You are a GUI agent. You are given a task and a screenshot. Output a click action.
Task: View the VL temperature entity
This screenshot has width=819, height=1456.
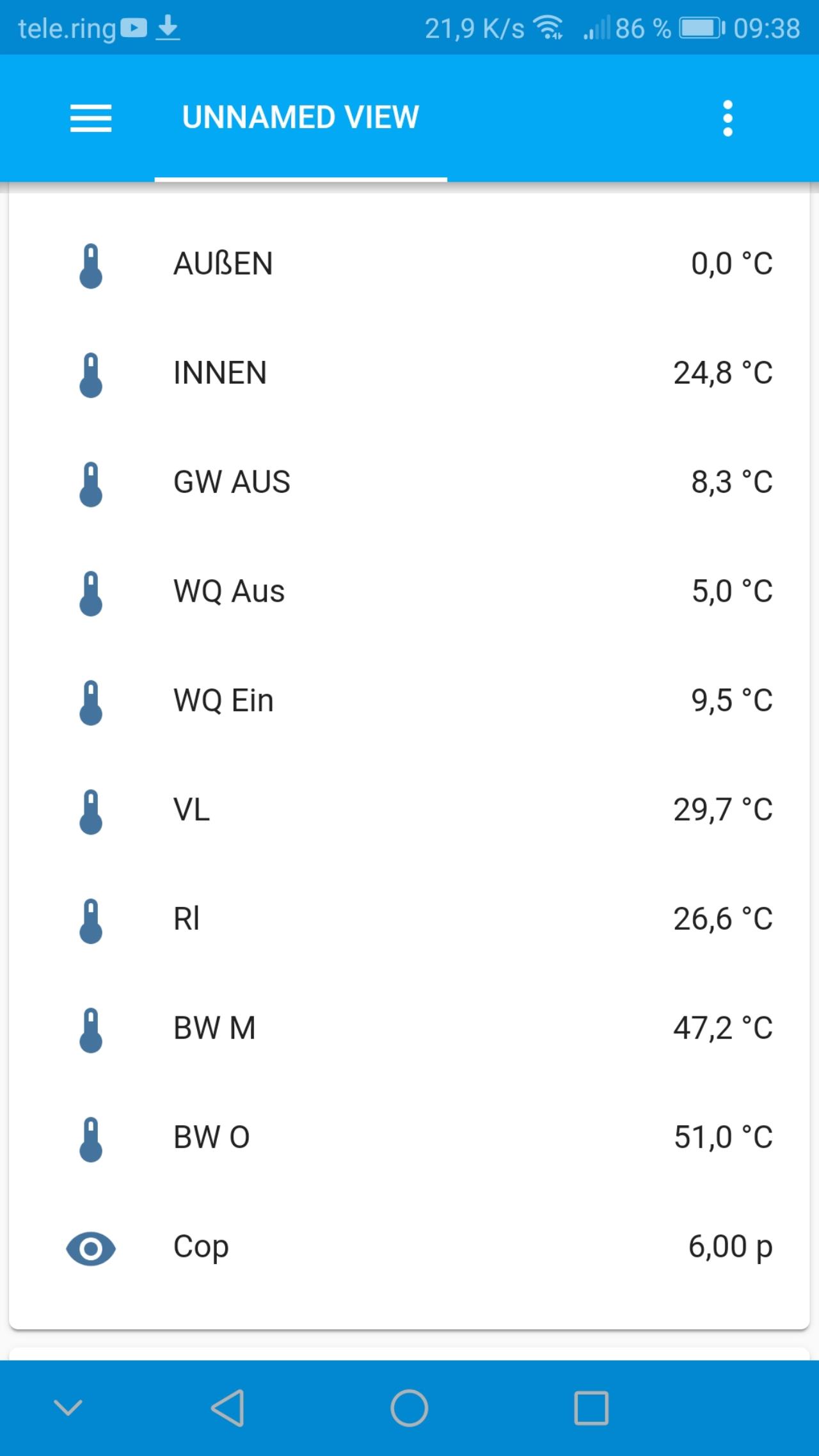409,810
